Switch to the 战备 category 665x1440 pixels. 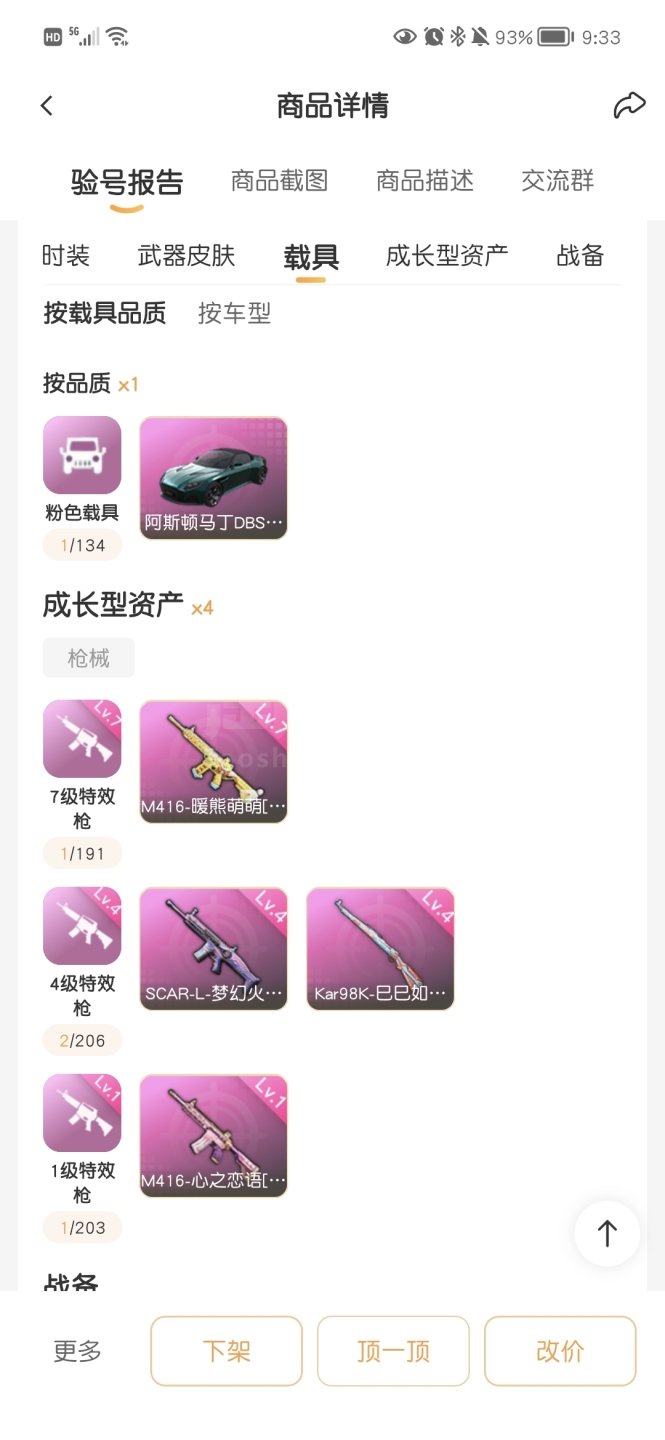pyautogui.click(x=580, y=256)
